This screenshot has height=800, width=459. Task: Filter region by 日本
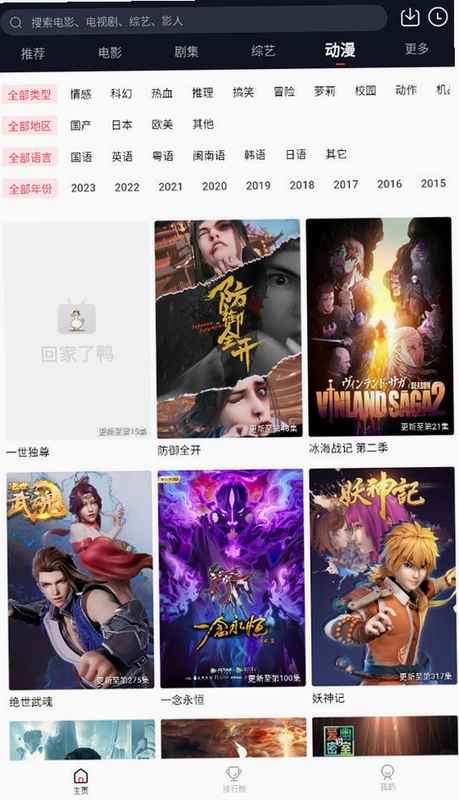coord(122,124)
